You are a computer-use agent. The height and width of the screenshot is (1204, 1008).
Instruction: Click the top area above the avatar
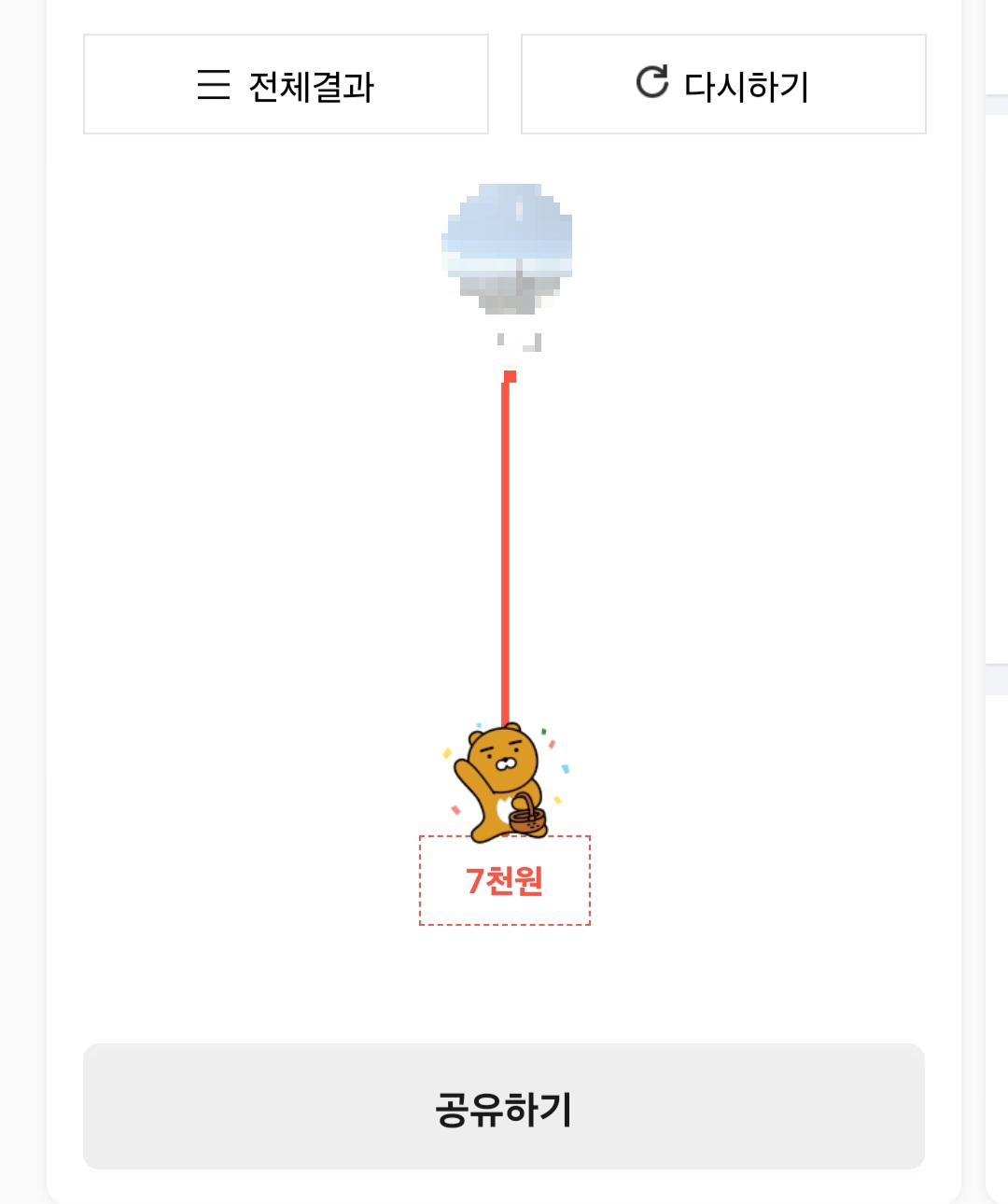504,159
